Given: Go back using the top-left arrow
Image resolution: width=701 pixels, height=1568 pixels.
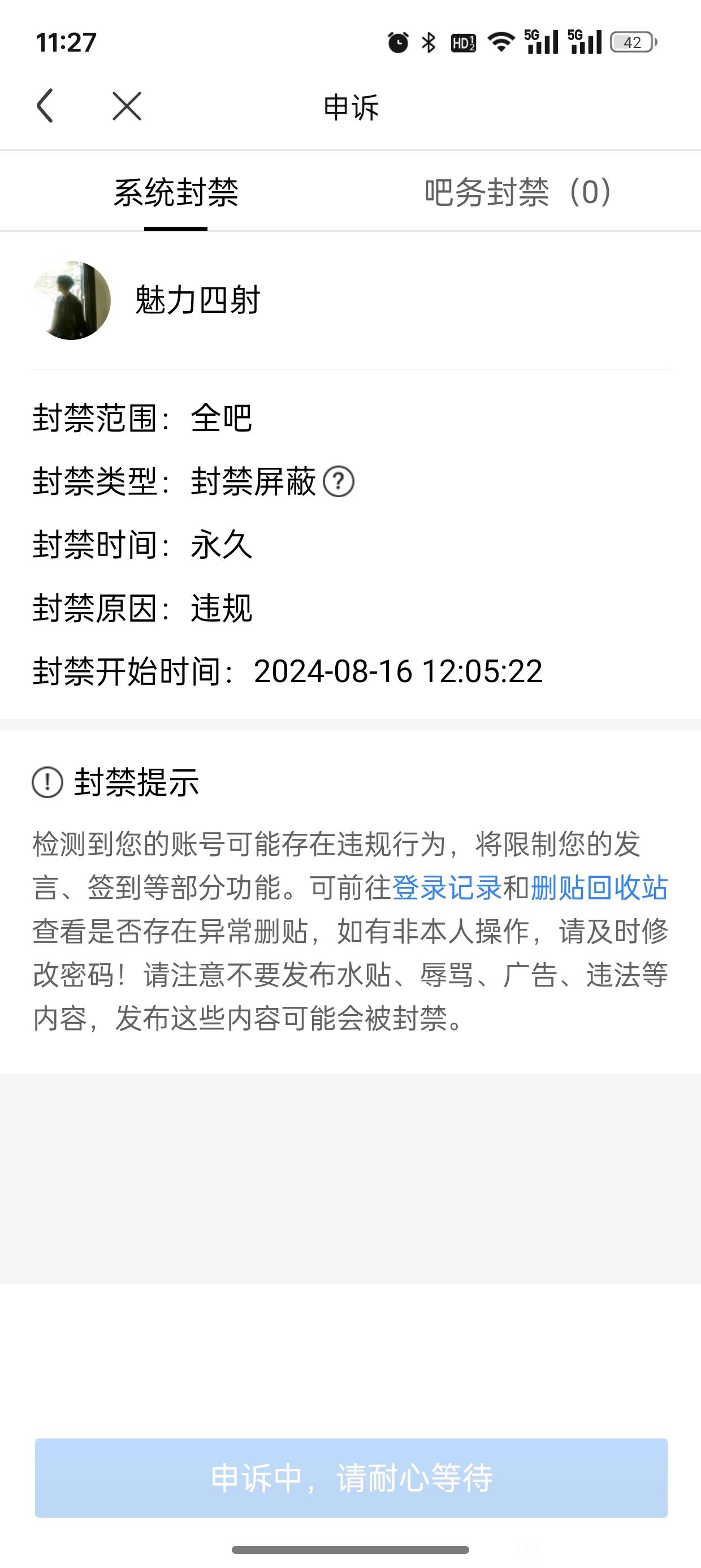Looking at the screenshot, I should pos(45,106).
